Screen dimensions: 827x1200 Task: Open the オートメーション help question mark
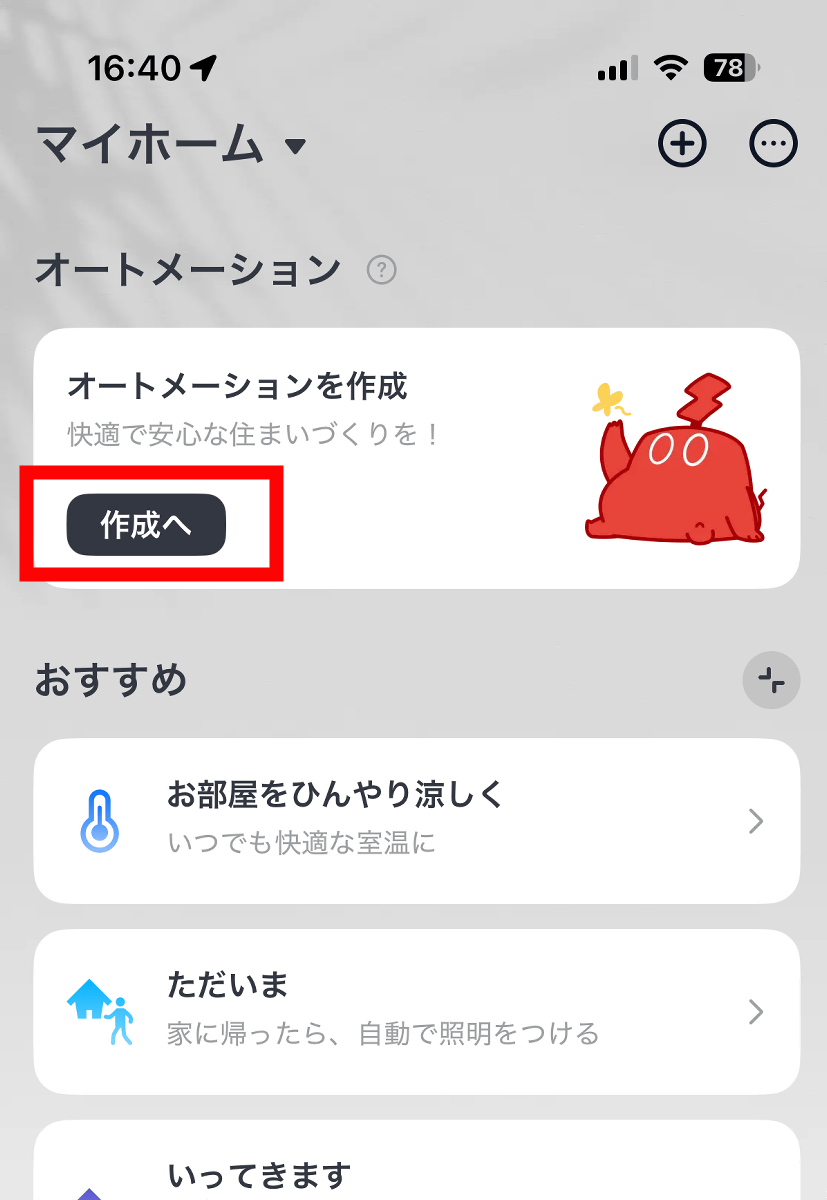pyautogui.click(x=381, y=270)
